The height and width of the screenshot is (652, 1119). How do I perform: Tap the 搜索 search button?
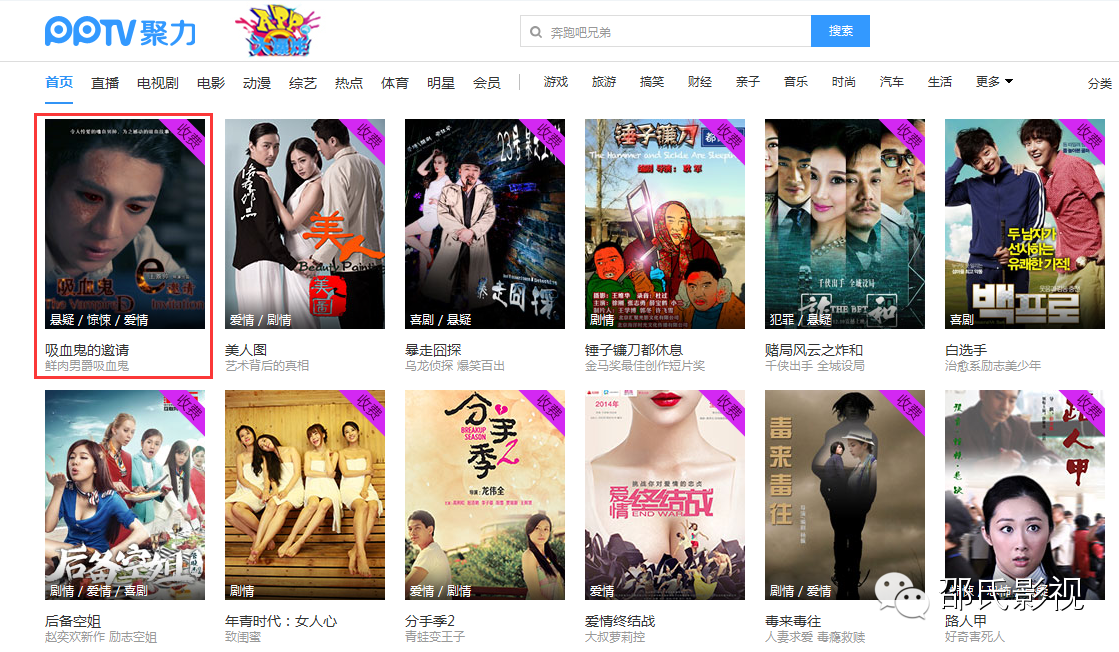point(840,31)
